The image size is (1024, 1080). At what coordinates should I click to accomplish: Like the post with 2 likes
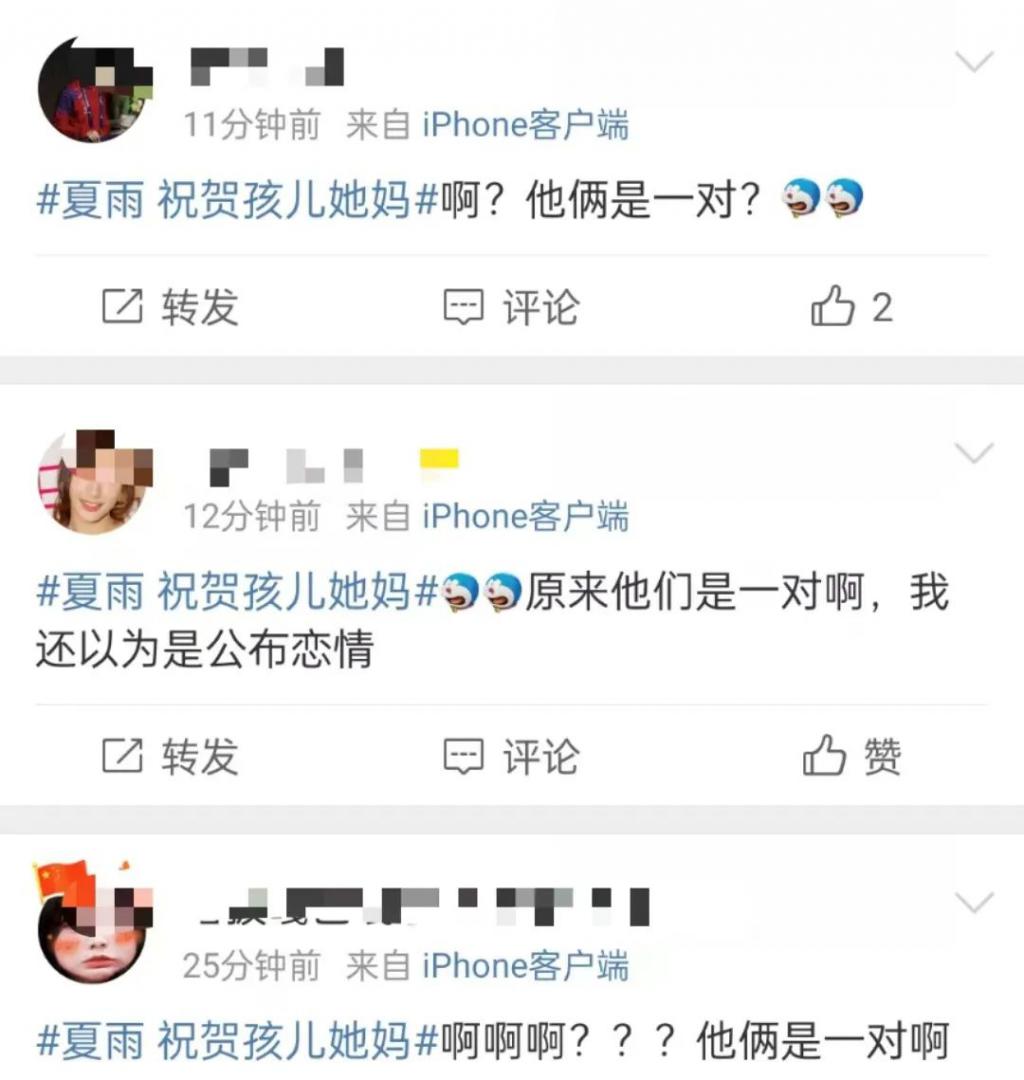[x=851, y=307]
